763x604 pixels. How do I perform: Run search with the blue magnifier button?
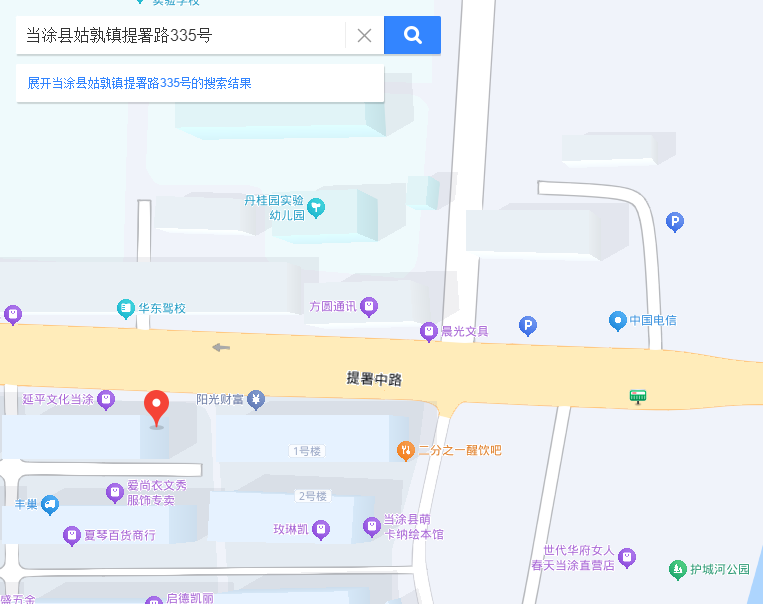[412, 36]
